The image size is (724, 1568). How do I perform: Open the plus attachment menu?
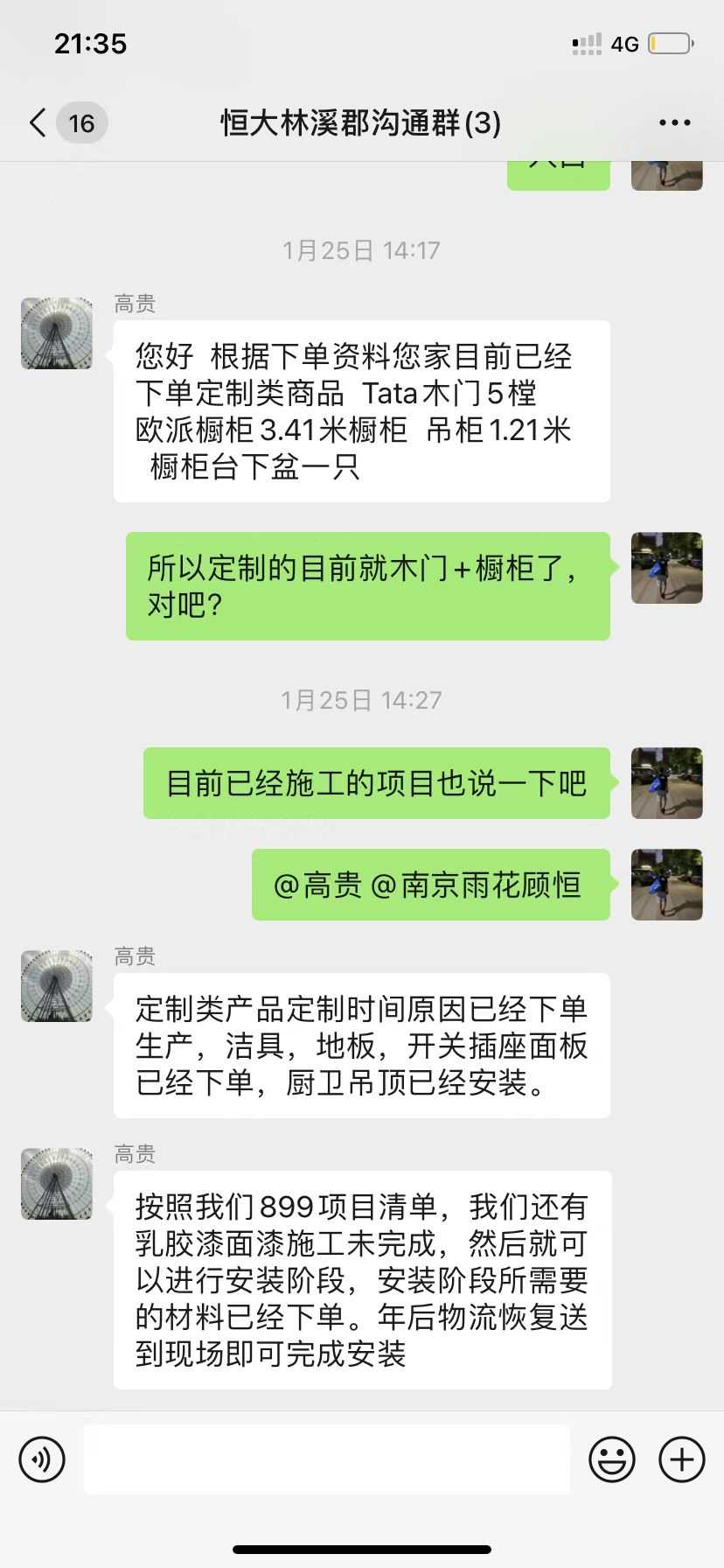[x=681, y=1459]
